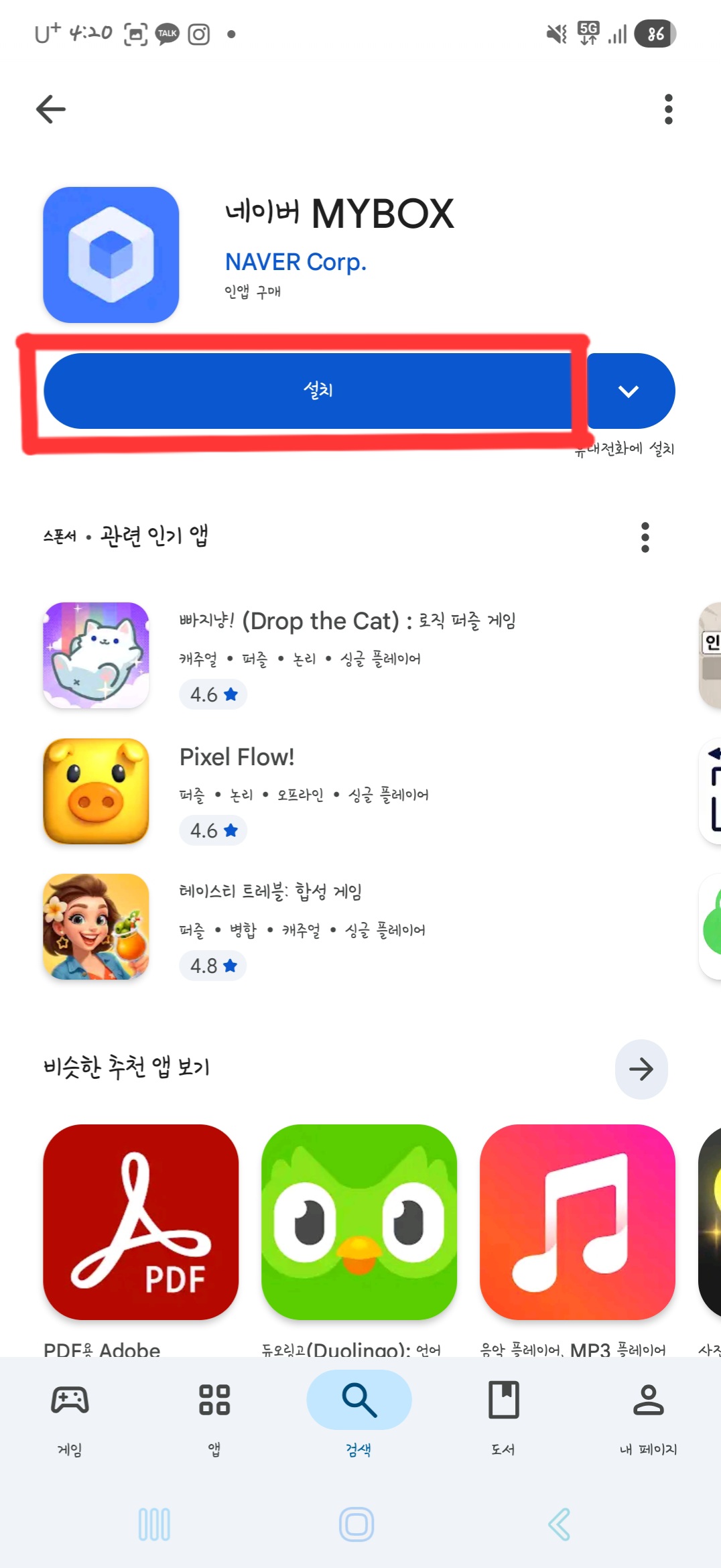721x1568 pixels.
Task: Go back using the top-left arrow
Action: pos(51,109)
